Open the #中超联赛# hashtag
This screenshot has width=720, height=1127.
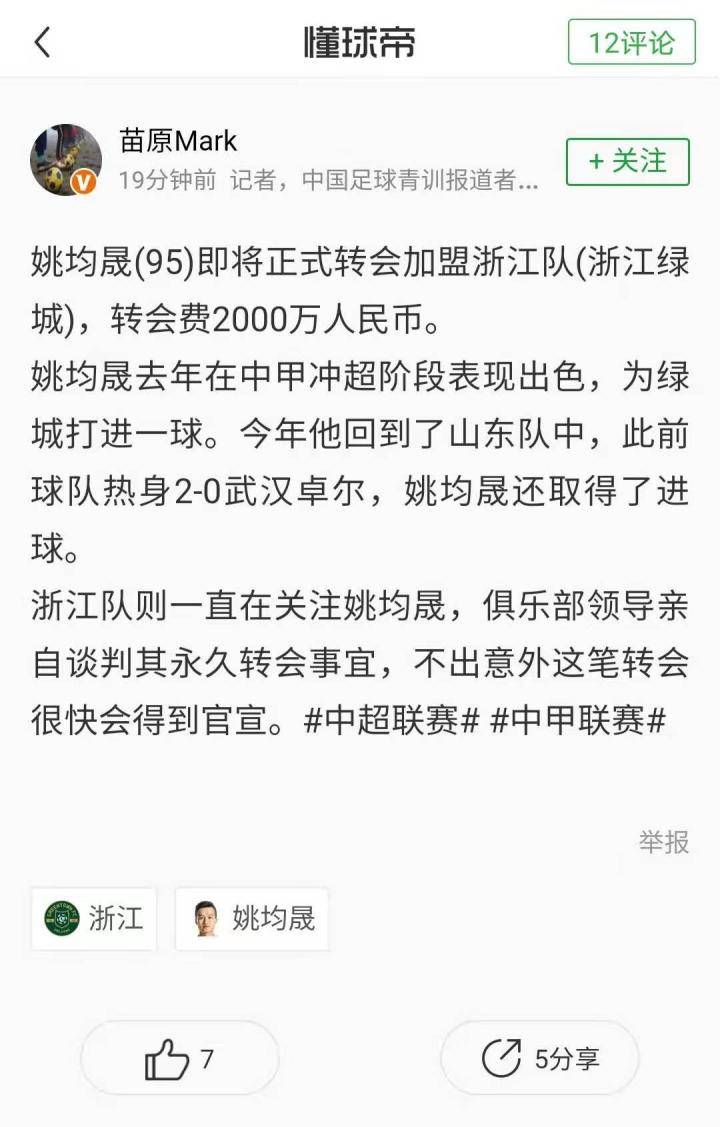392,720
